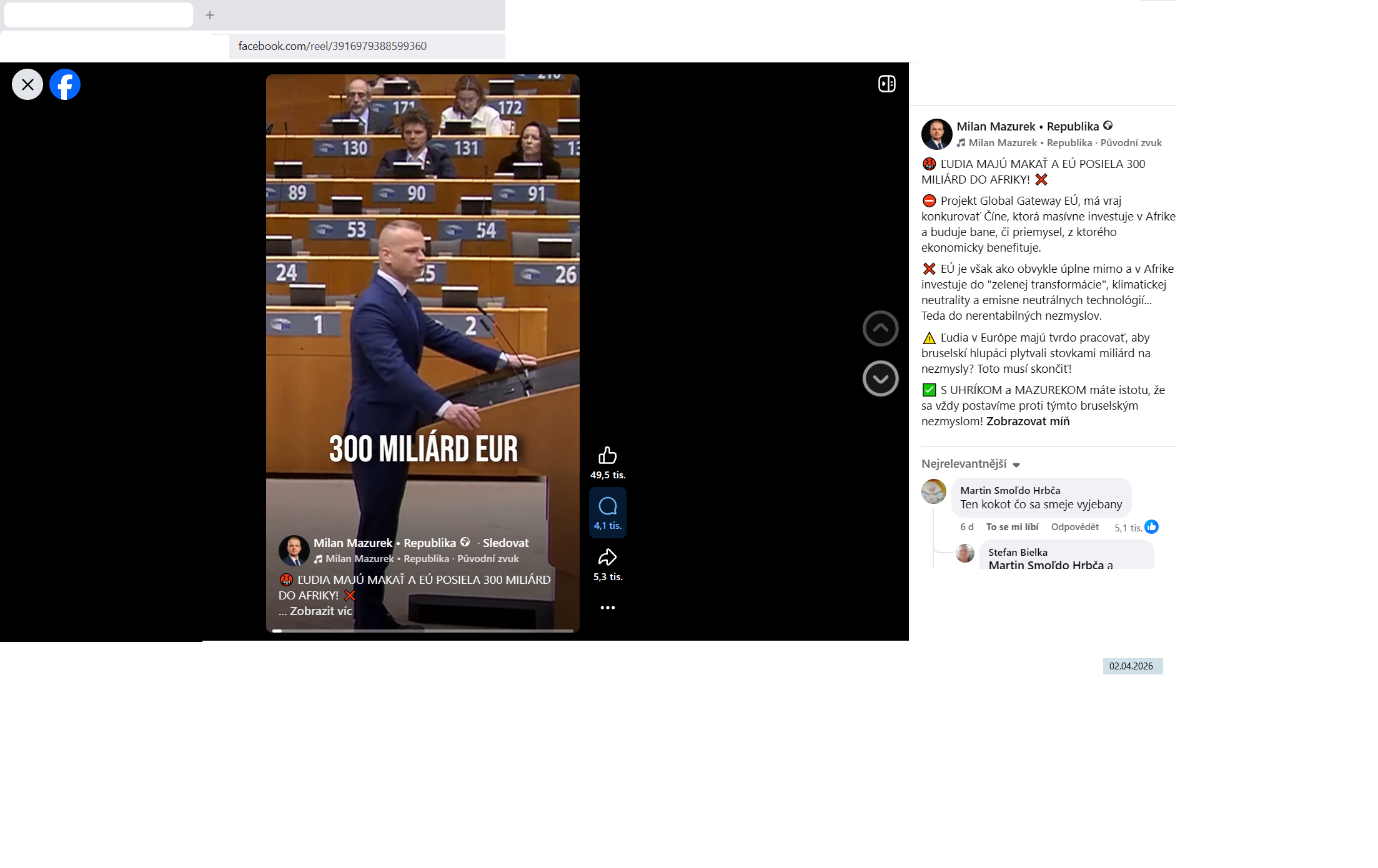1378x868 pixels.
Task: Collapse description with Zobrazovat míň
Action: [x=1028, y=422]
